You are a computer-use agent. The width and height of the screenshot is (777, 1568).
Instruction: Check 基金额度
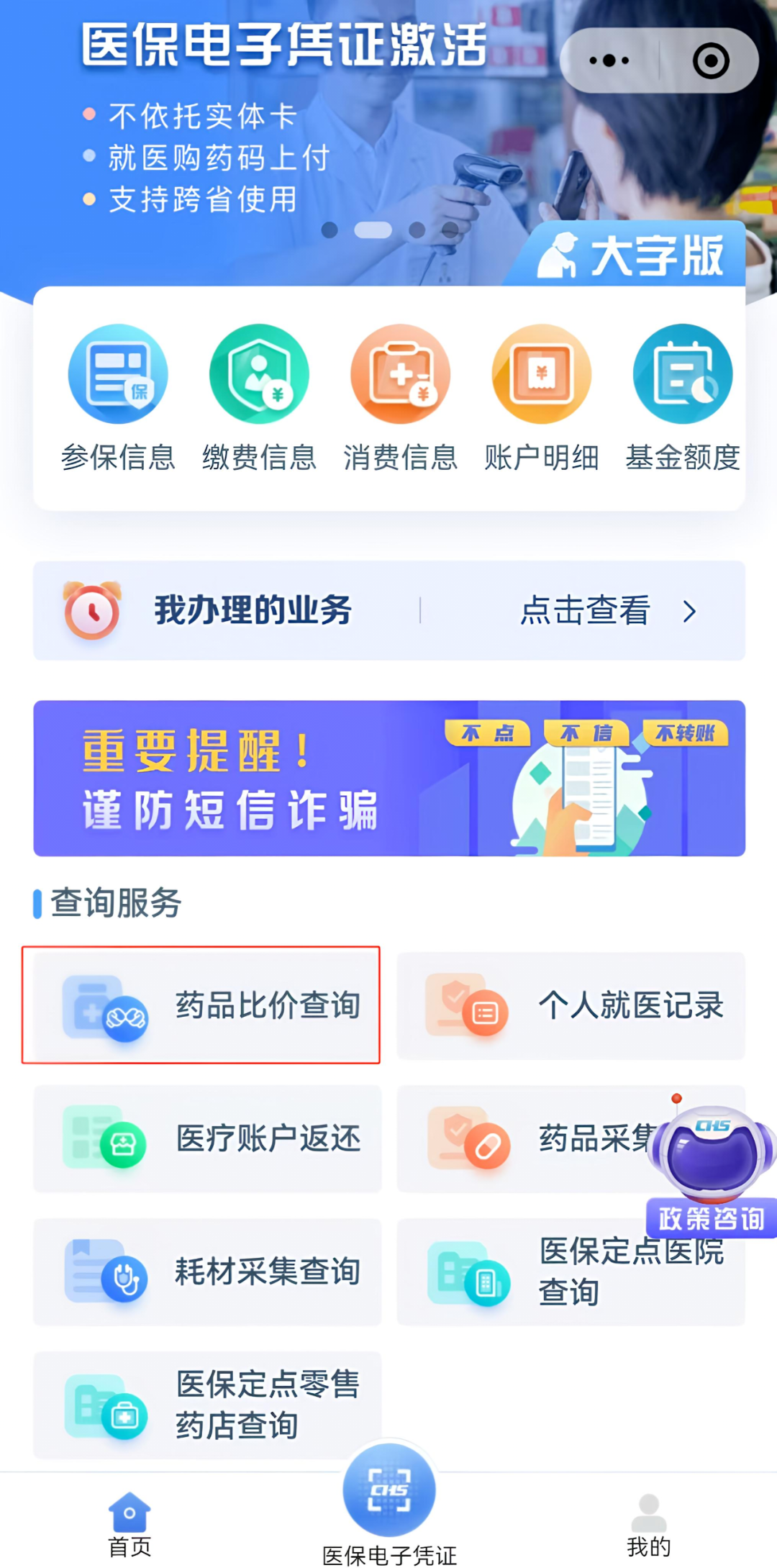(682, 396)
